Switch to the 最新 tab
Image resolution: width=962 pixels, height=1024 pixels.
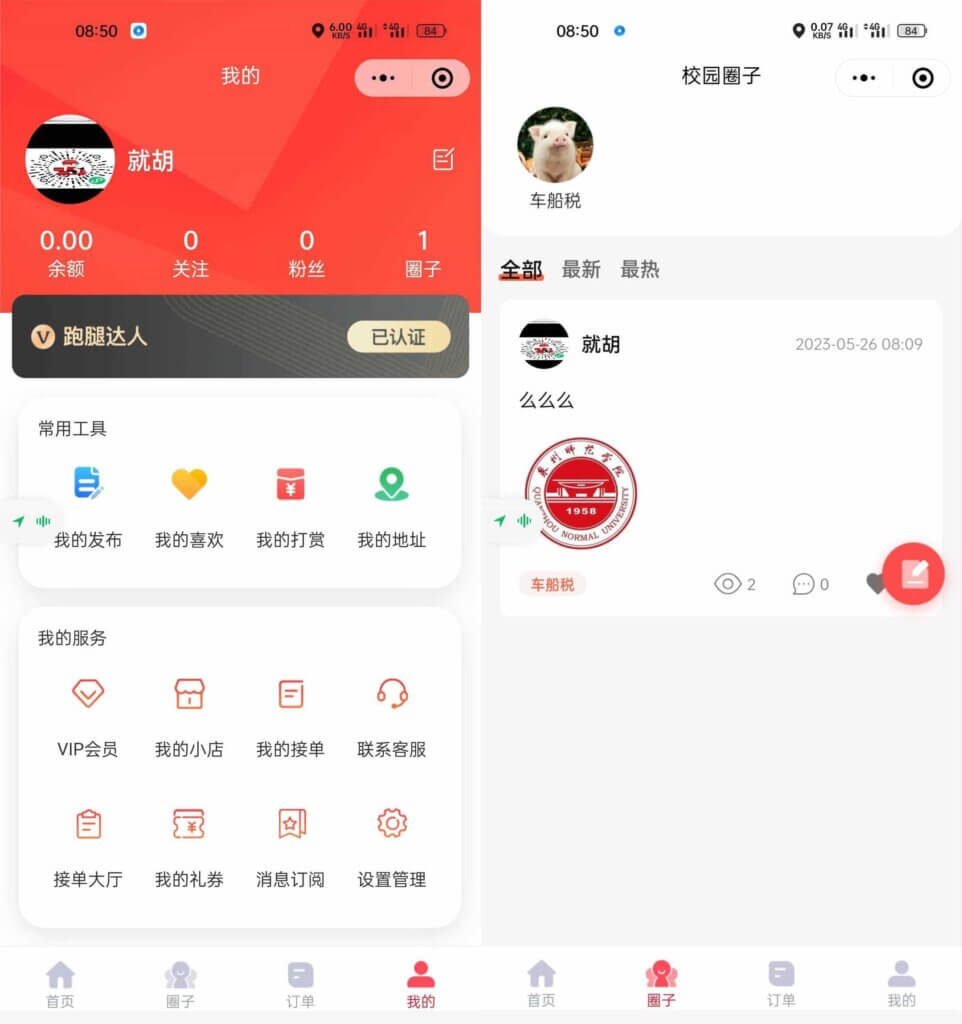pos(583,269)
